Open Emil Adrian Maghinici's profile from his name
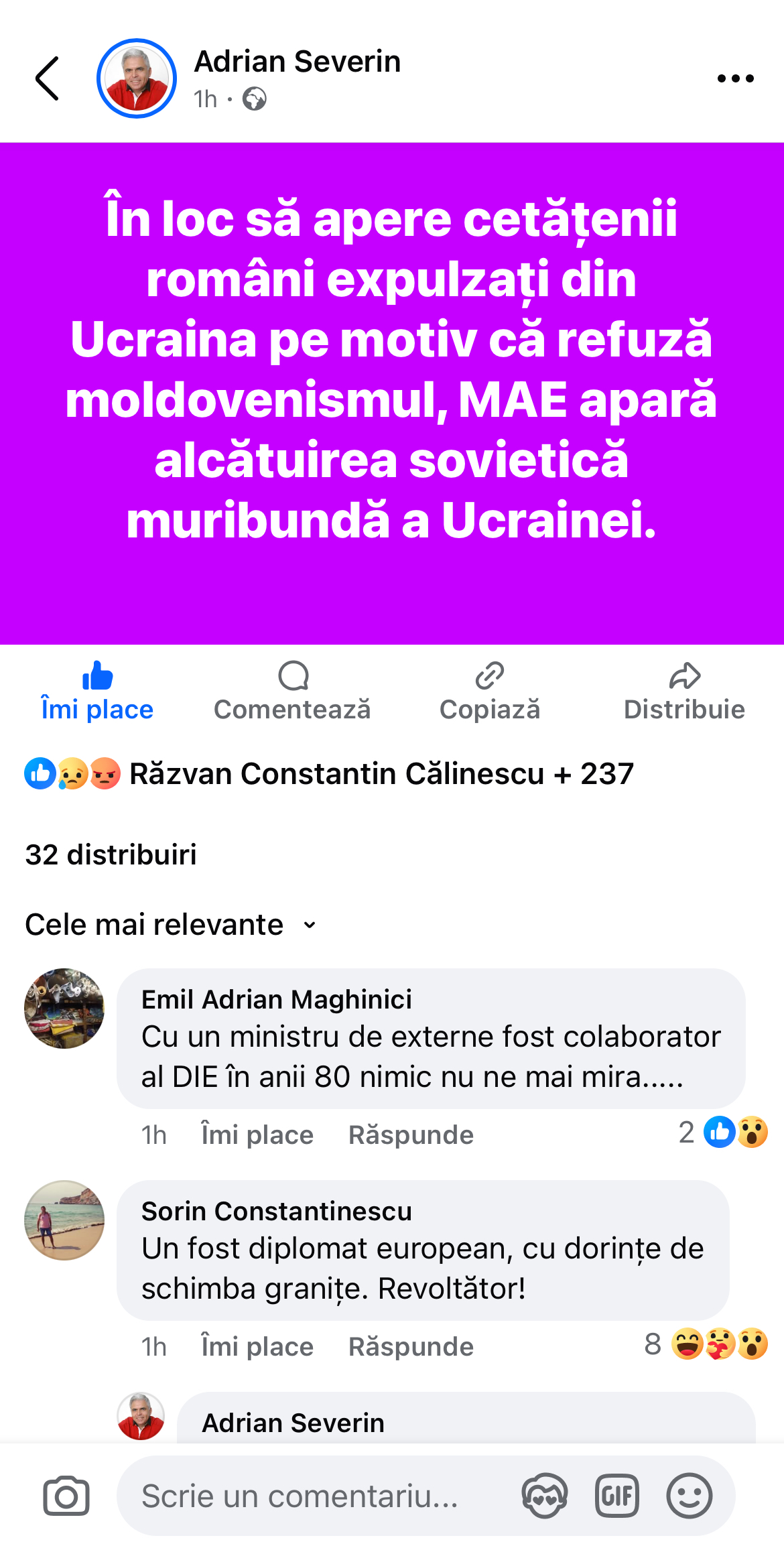This screenshot has width=784, height=1548. tap(277, 999)
